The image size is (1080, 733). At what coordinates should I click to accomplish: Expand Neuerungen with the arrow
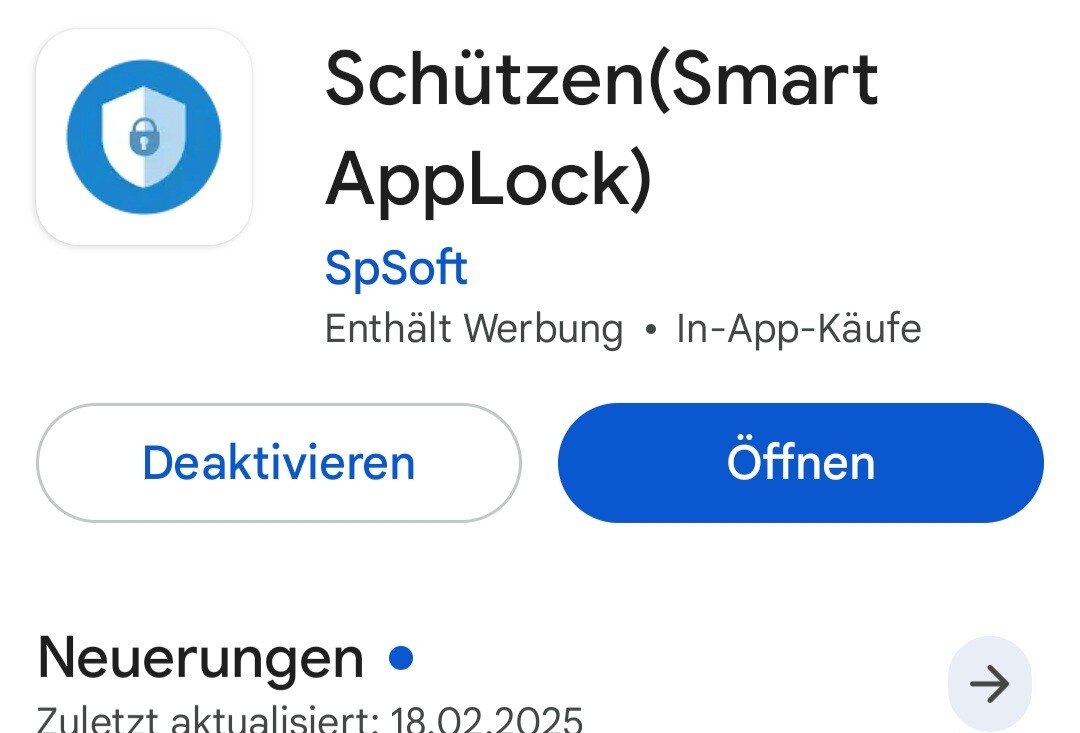pyautogui.click(x=989, y=684)
